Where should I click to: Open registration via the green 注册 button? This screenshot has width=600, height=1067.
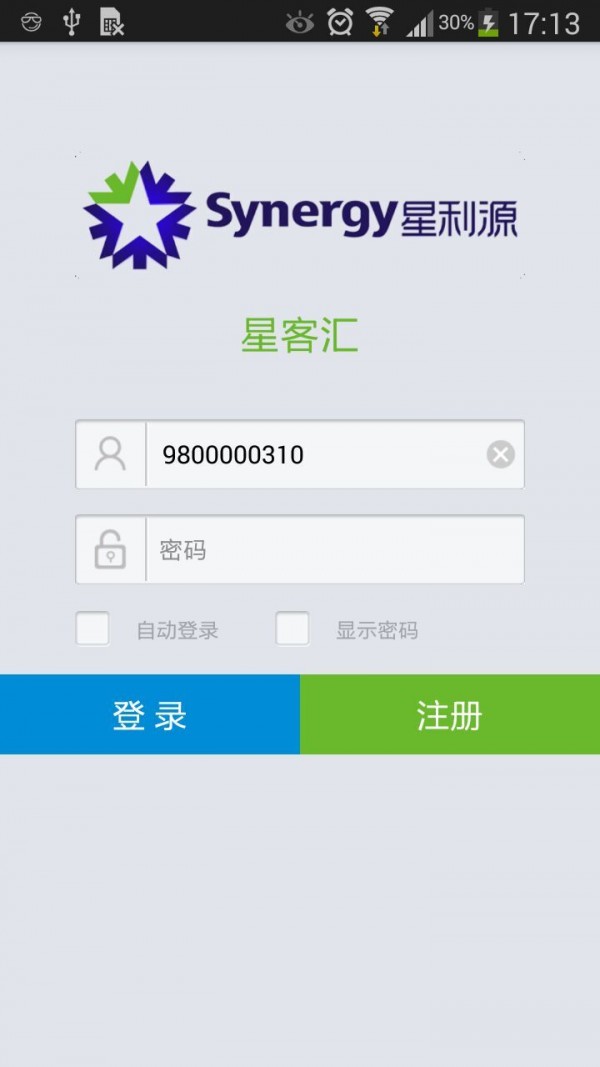coord(450,715)
